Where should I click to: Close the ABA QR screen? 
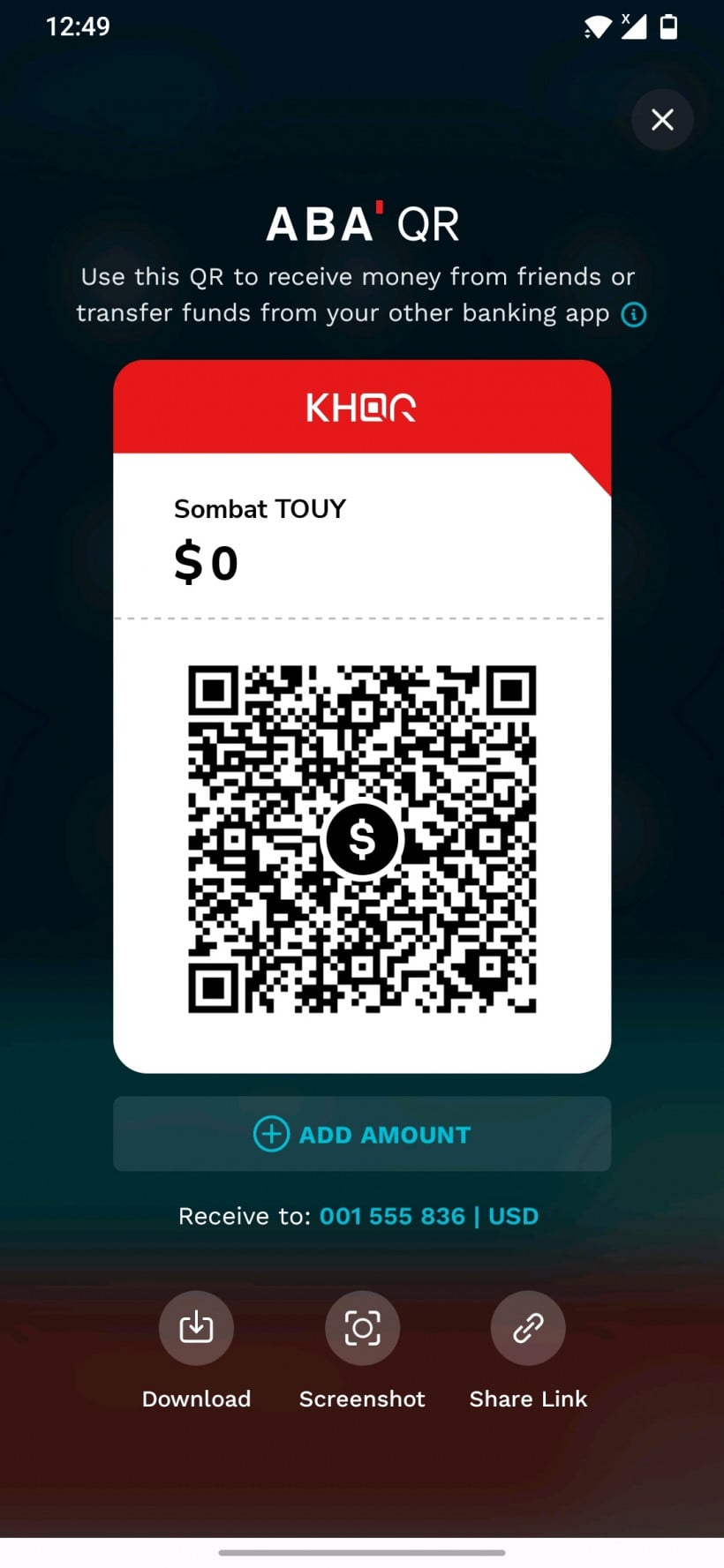pyautogui.click(x=662, y=119)
